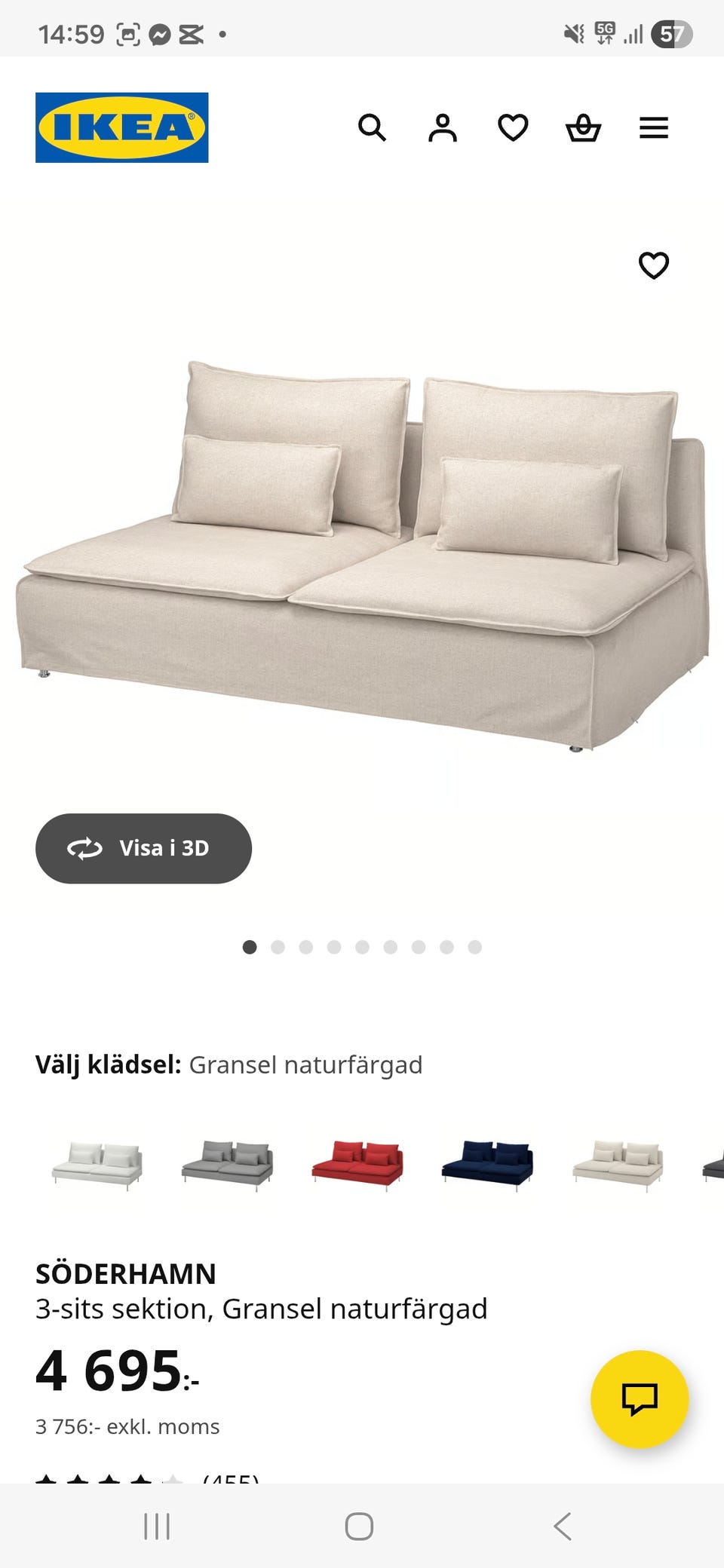
Task: Select the last image dot in the carousel
Action: click(x=474, y=947)
